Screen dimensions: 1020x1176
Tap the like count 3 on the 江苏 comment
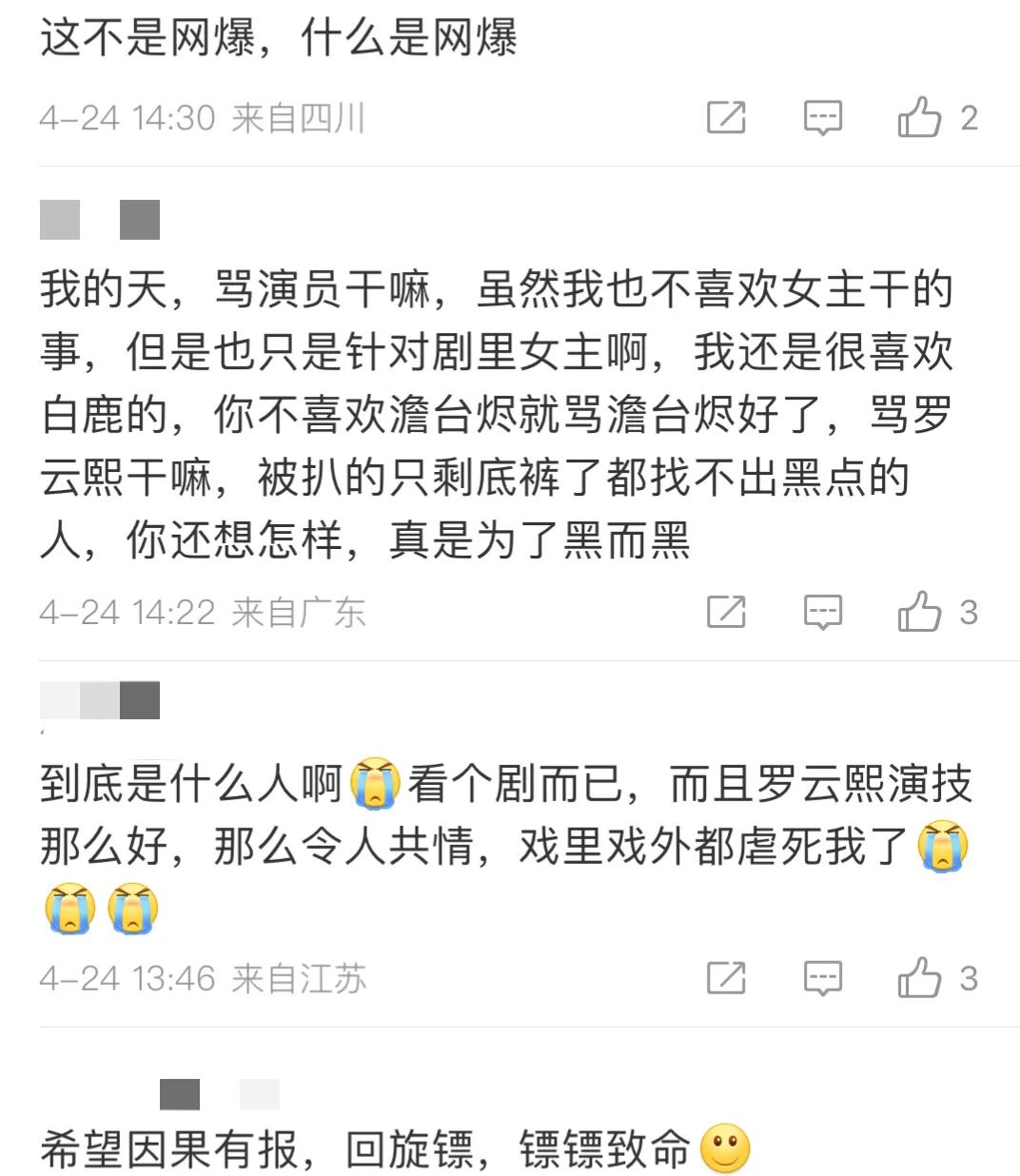tap(970, 977)
